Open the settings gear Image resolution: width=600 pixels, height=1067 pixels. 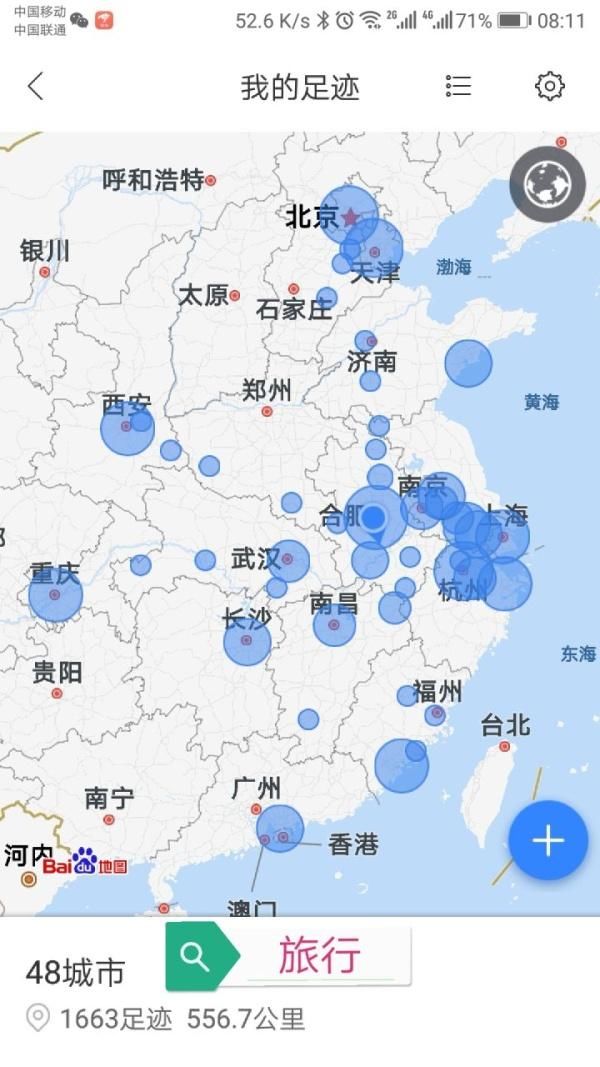(x=549, y=87)
